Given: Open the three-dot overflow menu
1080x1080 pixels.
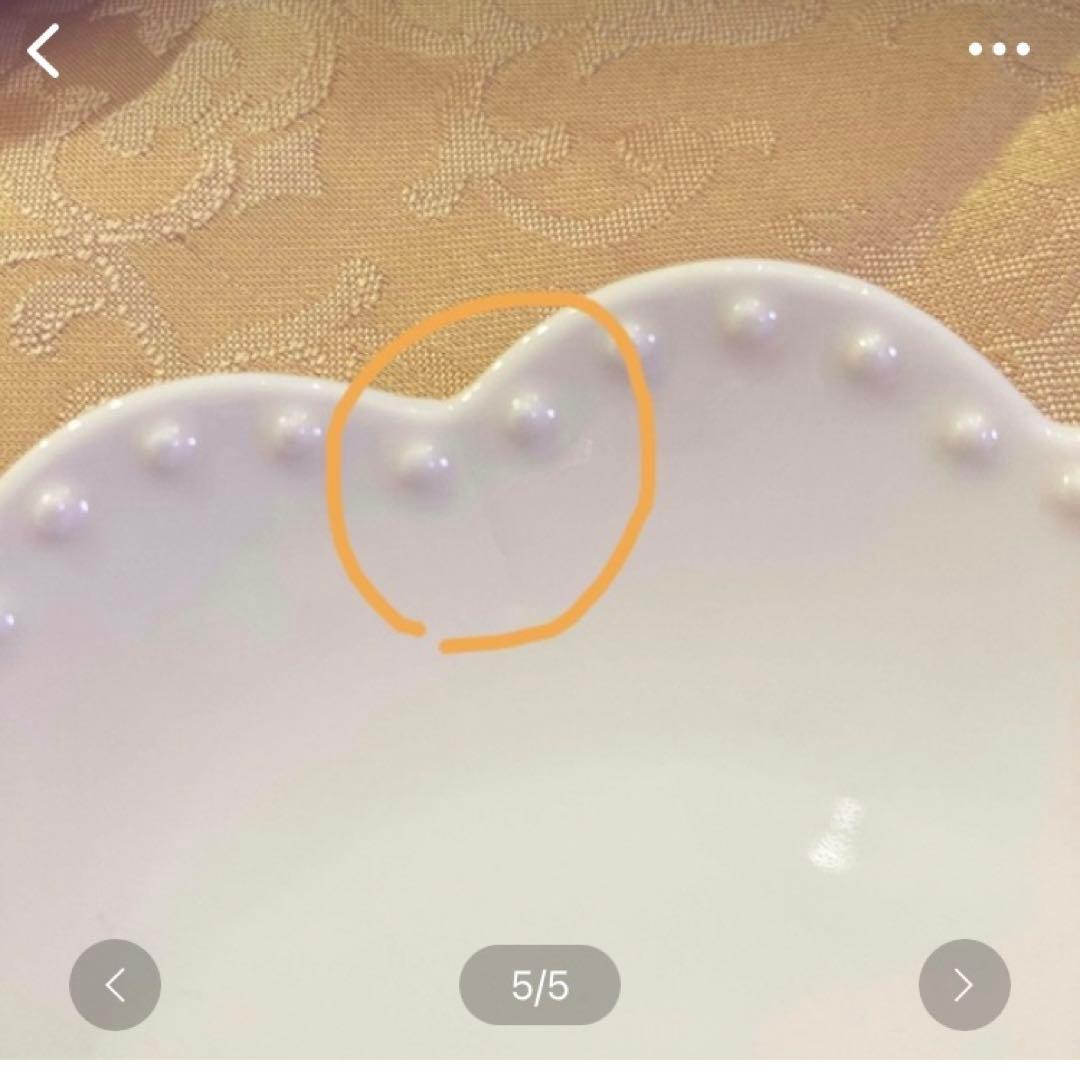Looking at the screenshot, I should click(998, 49).
